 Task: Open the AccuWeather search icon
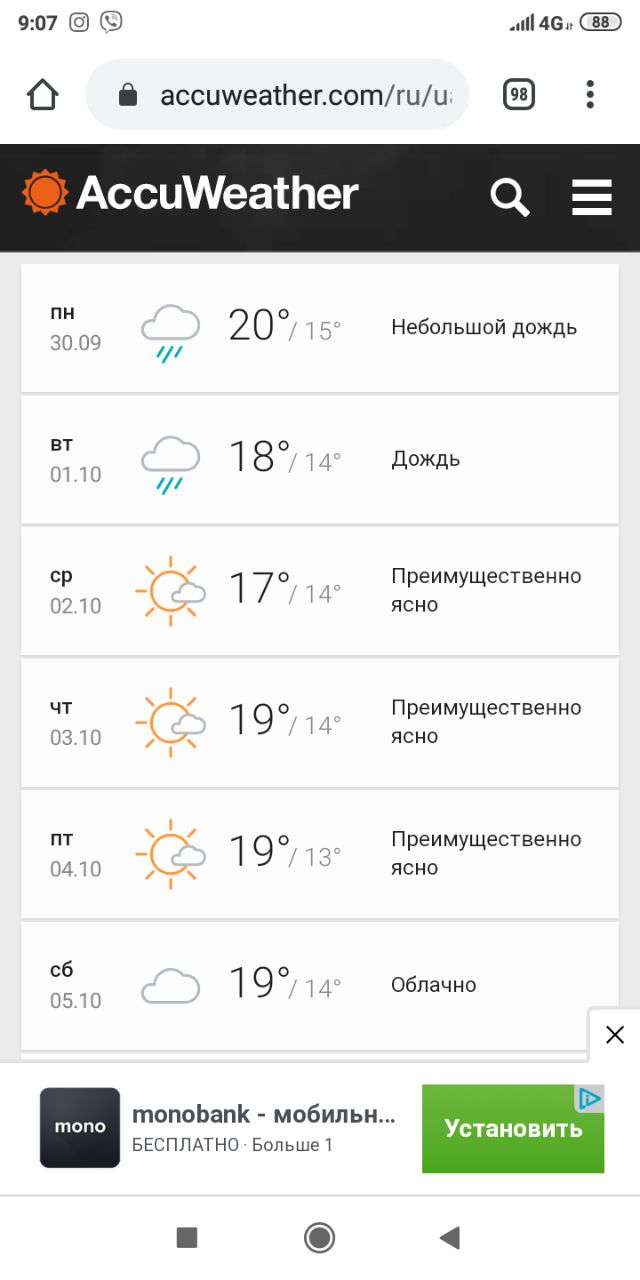click(x=510, y=197)
